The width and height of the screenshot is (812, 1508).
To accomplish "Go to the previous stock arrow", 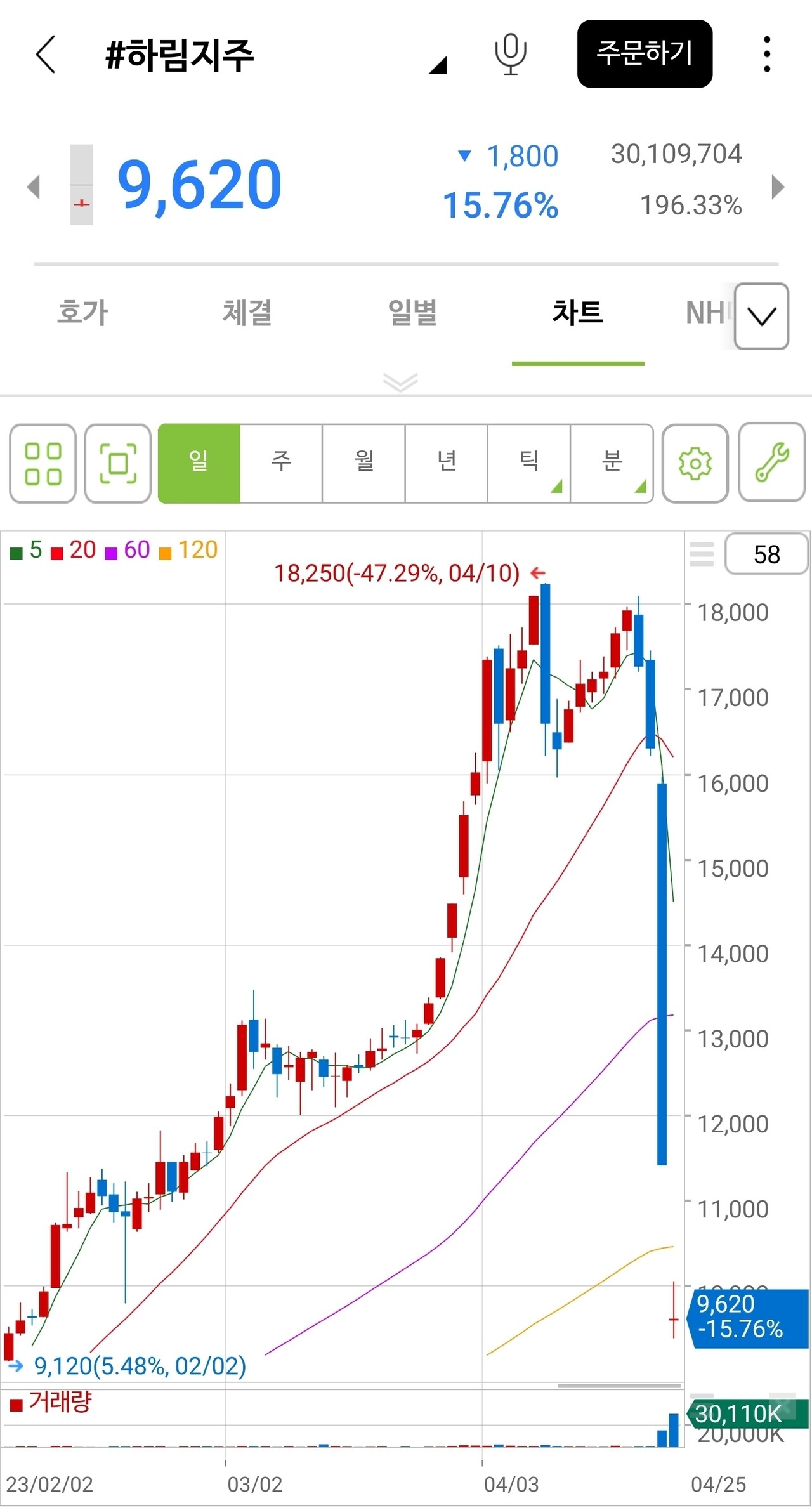I will 34,187.
